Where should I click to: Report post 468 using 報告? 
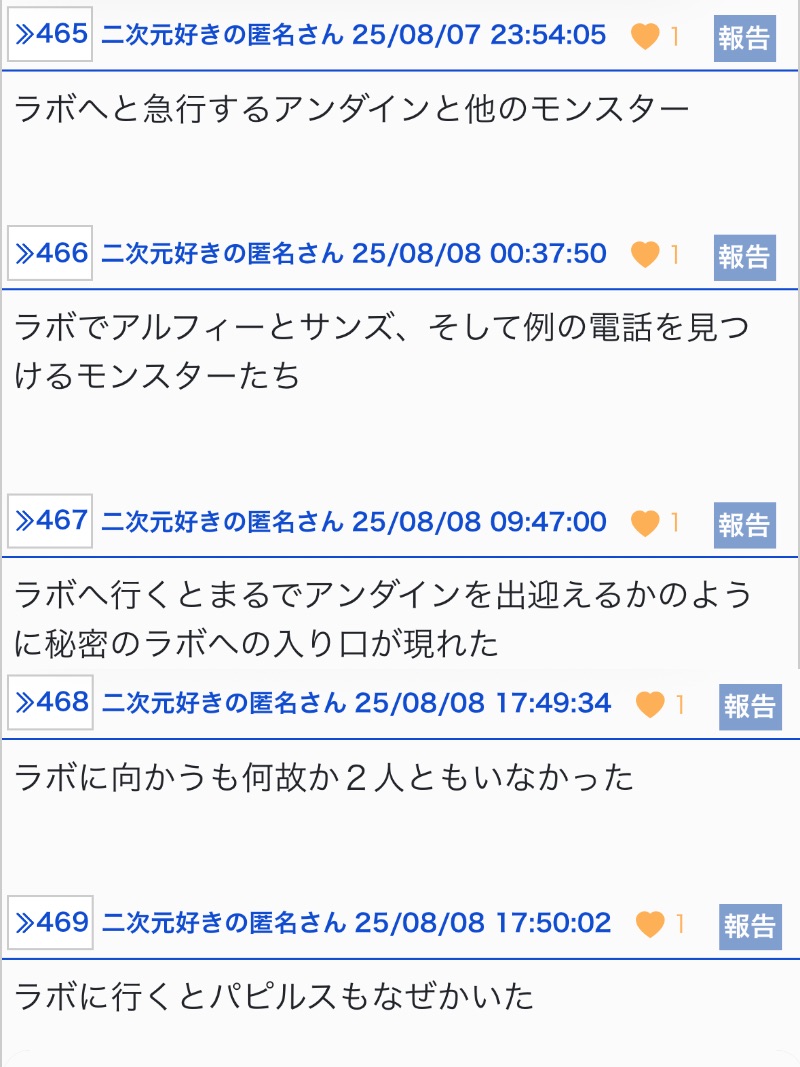click(x=749, y=706)
